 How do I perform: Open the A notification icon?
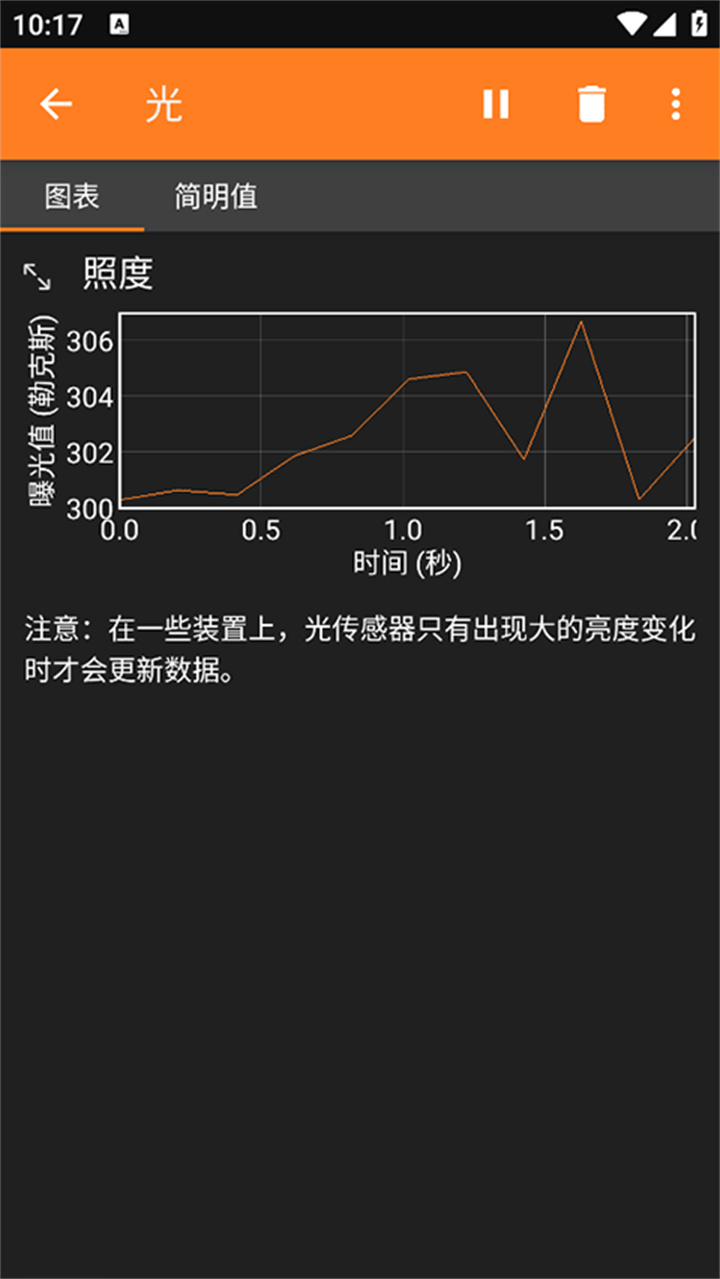[120, 24]
